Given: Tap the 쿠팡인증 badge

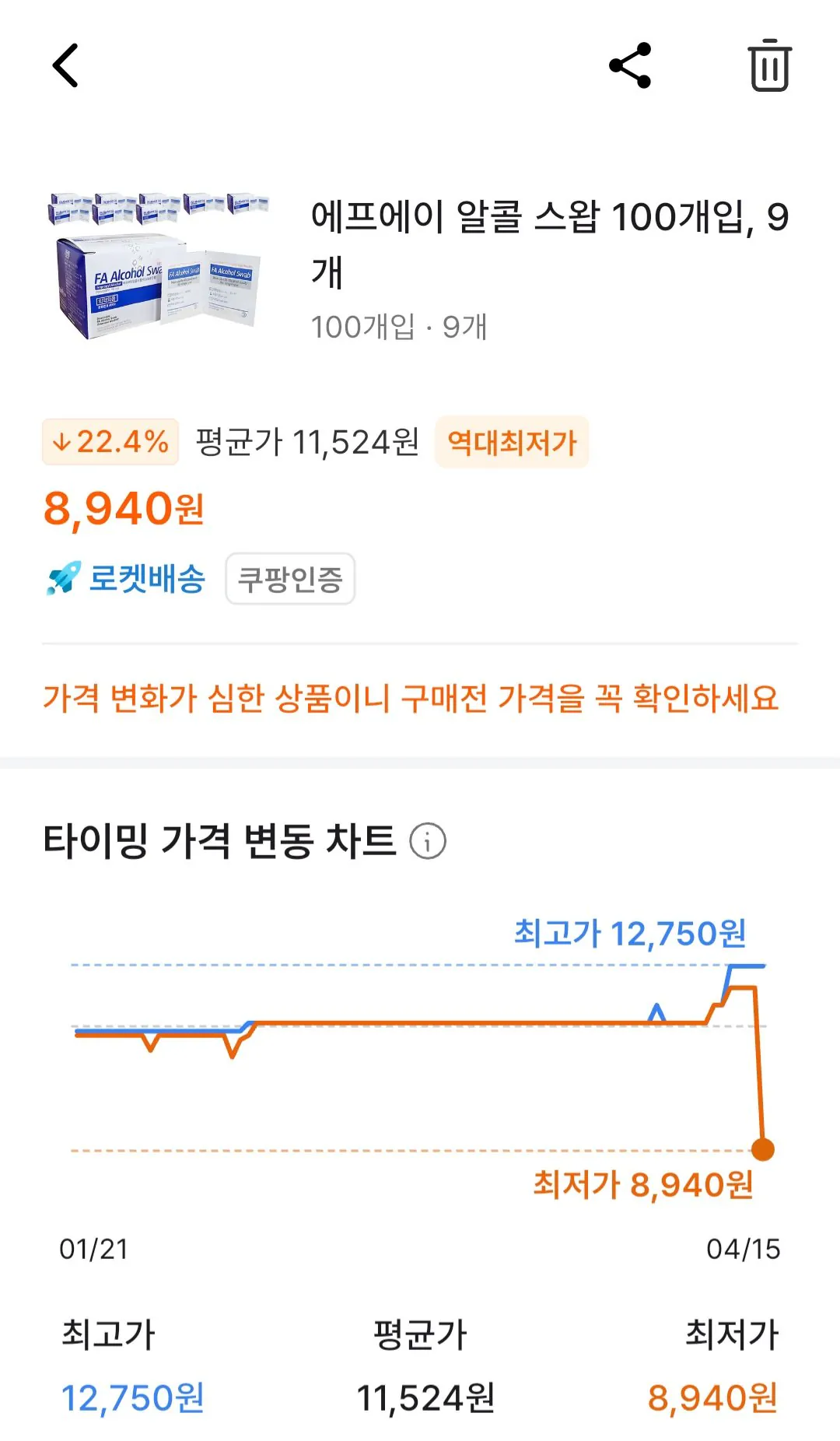Looking at the screenshot, I should pyautogui.click(x=290, y=579).
